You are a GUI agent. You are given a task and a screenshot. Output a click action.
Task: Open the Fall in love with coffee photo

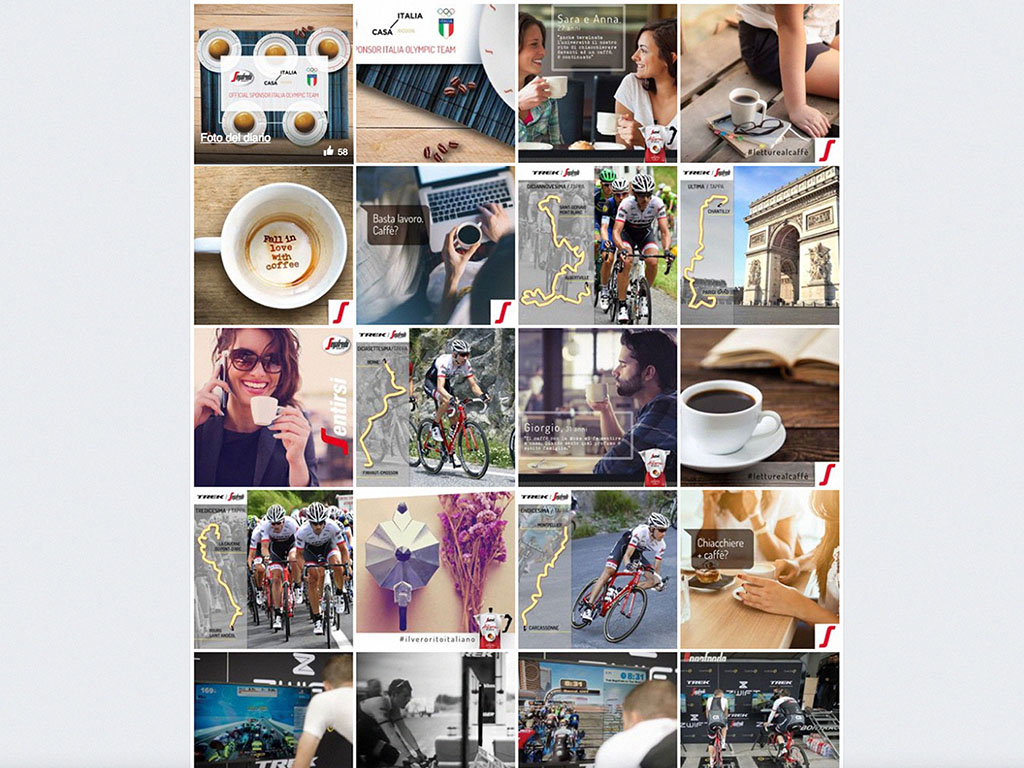pos(273,245)
